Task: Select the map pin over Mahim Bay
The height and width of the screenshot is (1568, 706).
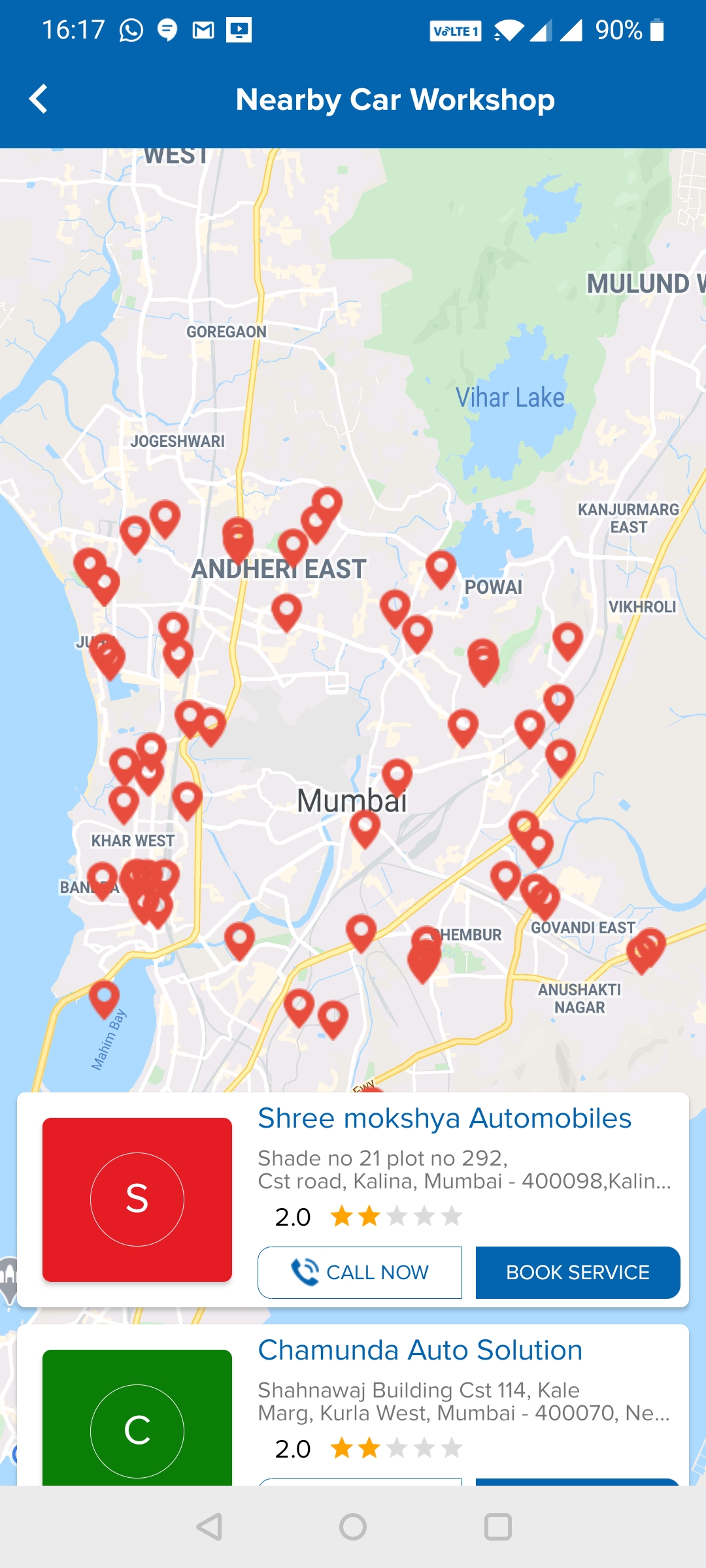Action: pyautogui.click(x=104, y=999)
